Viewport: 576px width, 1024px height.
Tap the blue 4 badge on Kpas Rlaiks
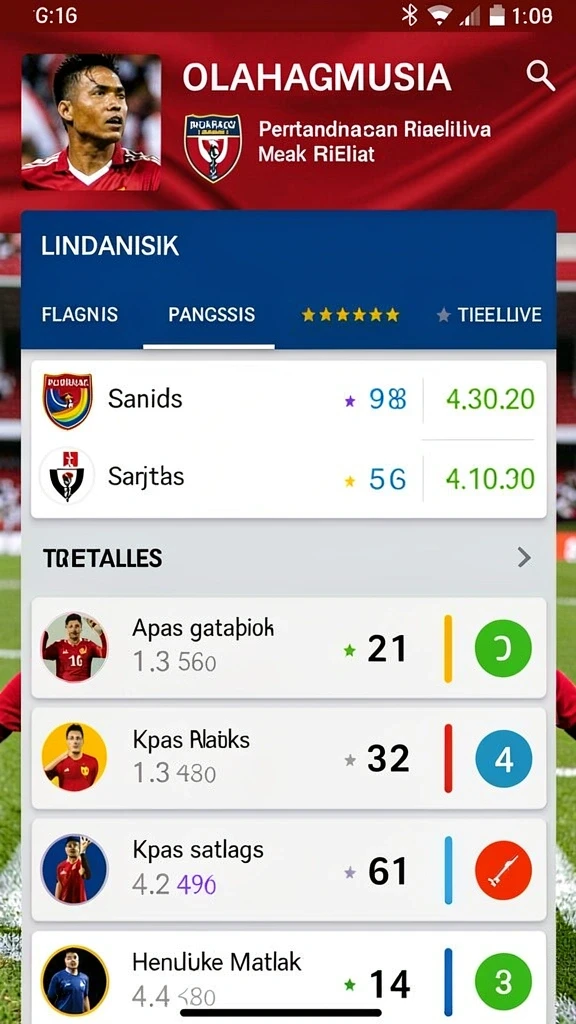[x=504, y=760]
